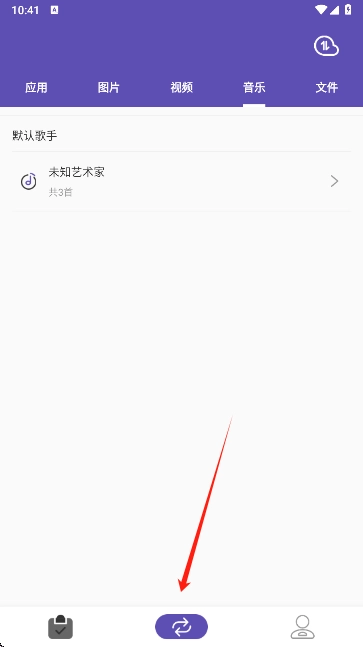Open the clipboard tasks tab at bottom

61,627
